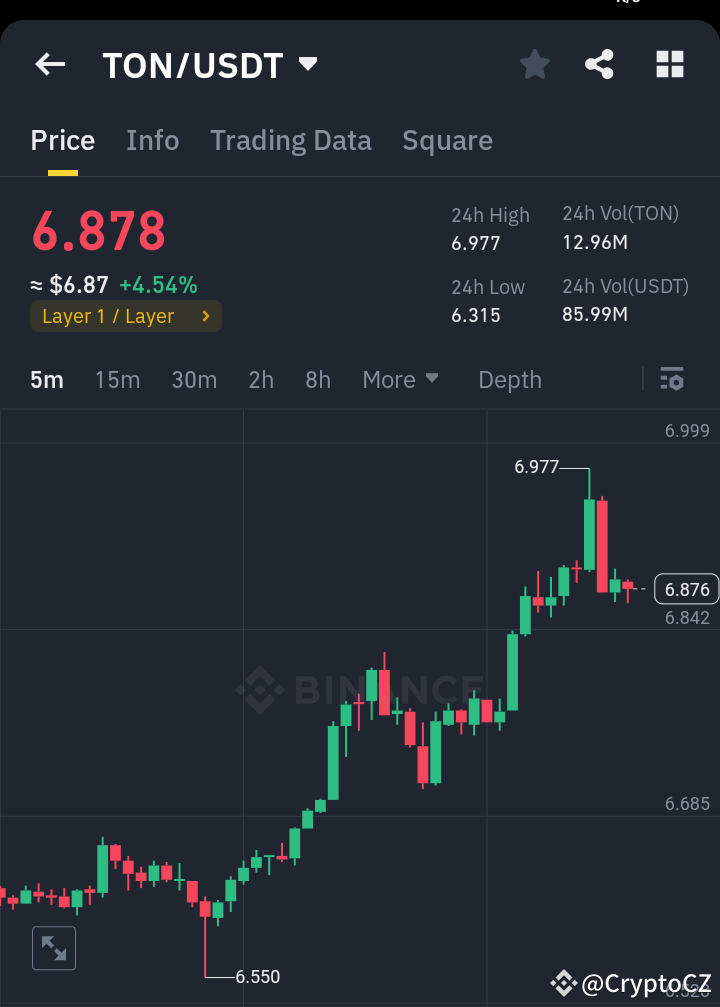
Task: Open chart settings with the candle settings icon
Action: coord(671,380)
